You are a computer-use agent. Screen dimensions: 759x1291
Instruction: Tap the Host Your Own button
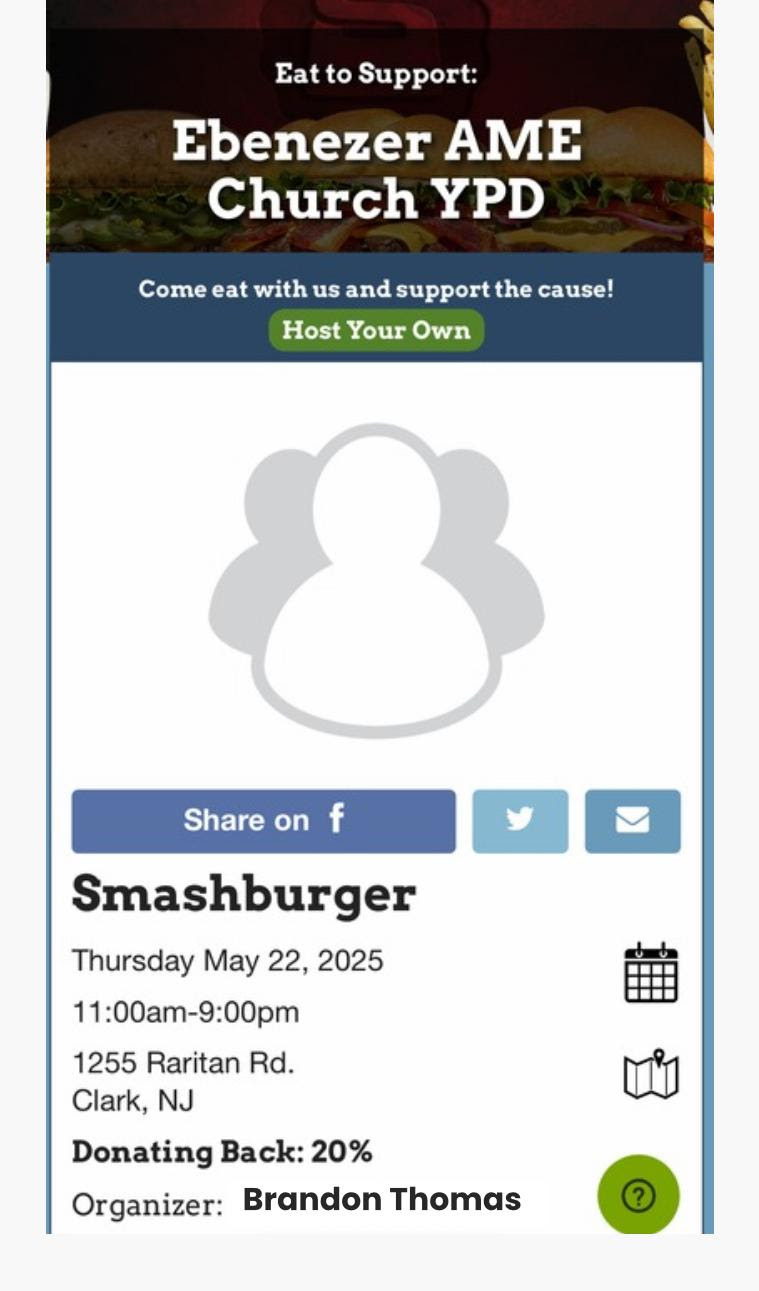(376, 330)
